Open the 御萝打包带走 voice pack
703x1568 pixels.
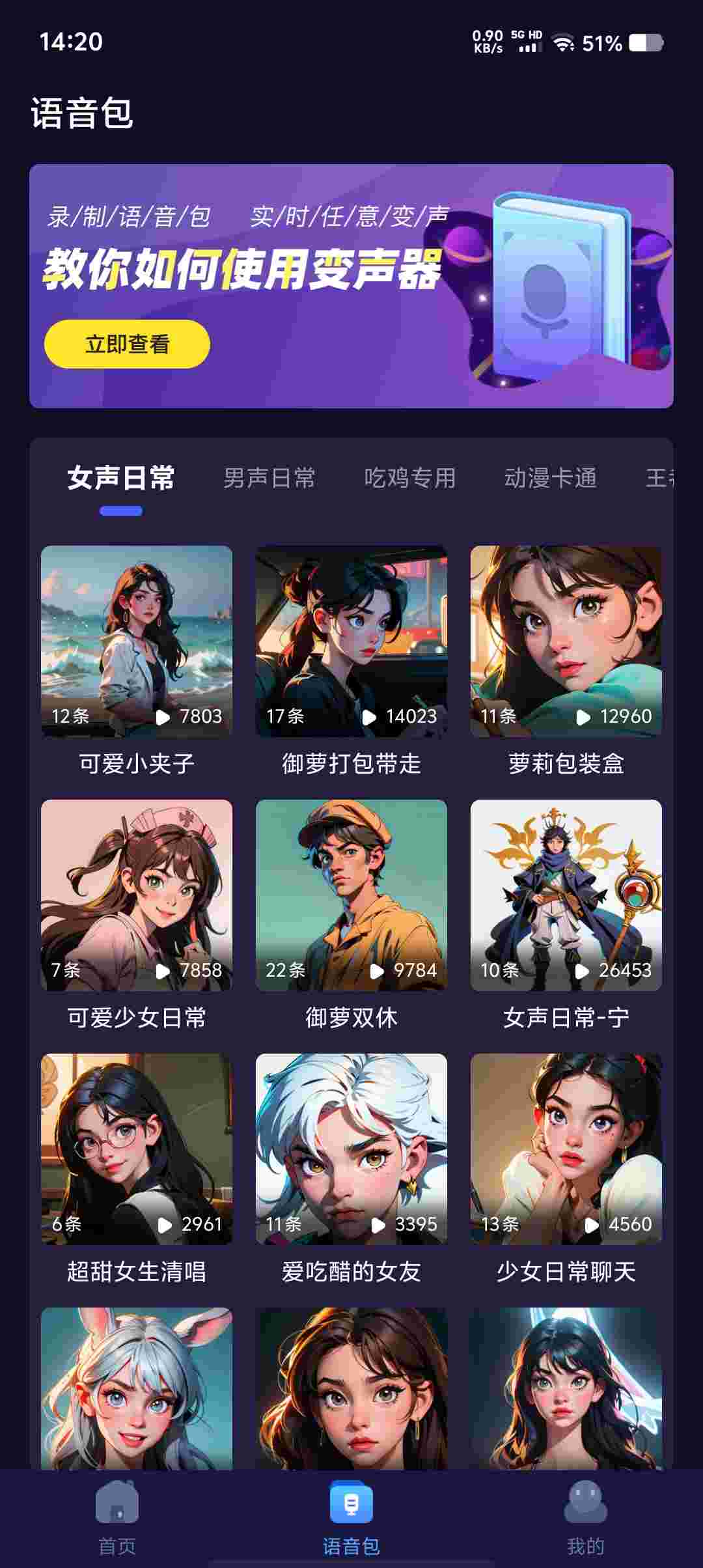351,641
